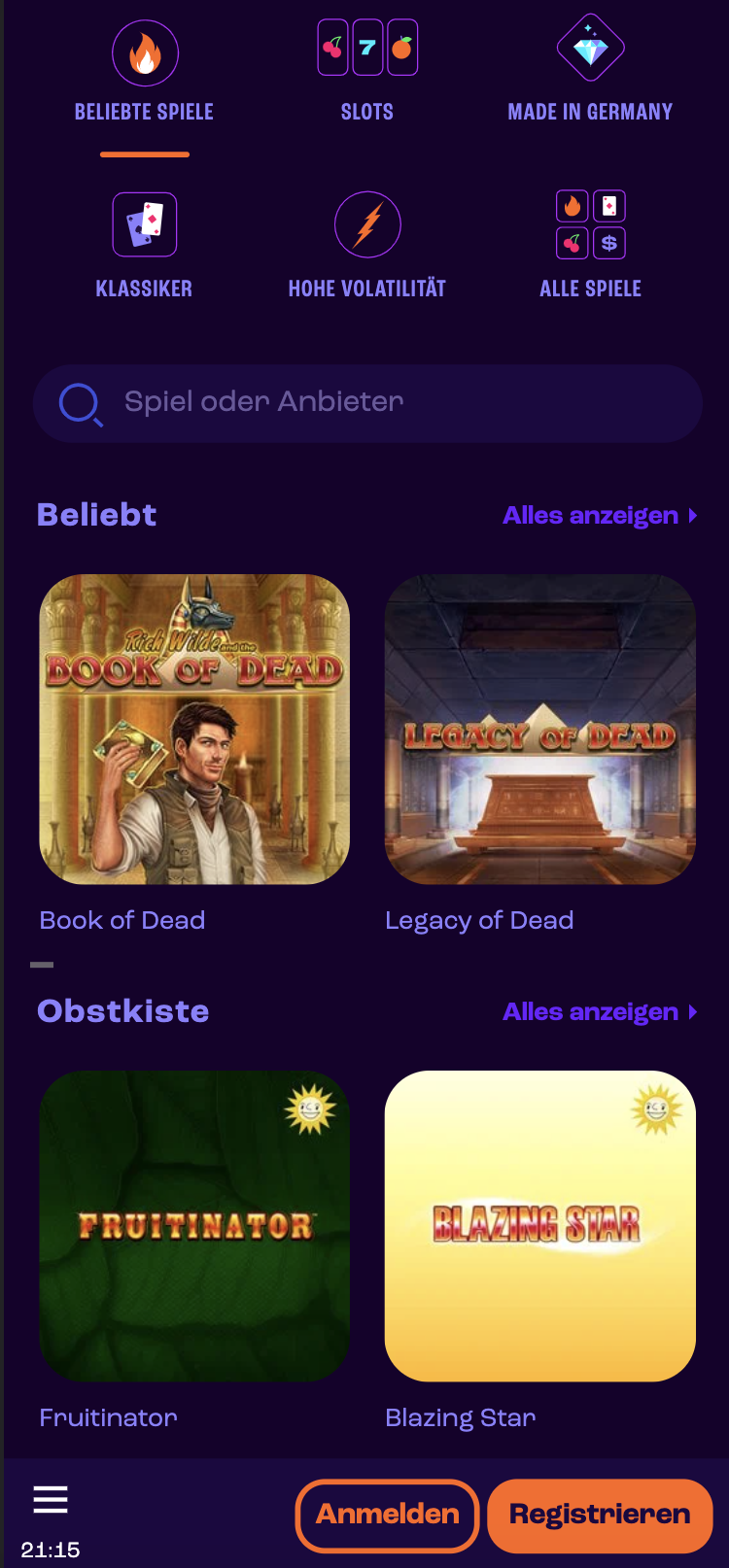Show all games in Beliebt
The width and height of the screenshot is (729, 1568).
(x=600, y=516)
